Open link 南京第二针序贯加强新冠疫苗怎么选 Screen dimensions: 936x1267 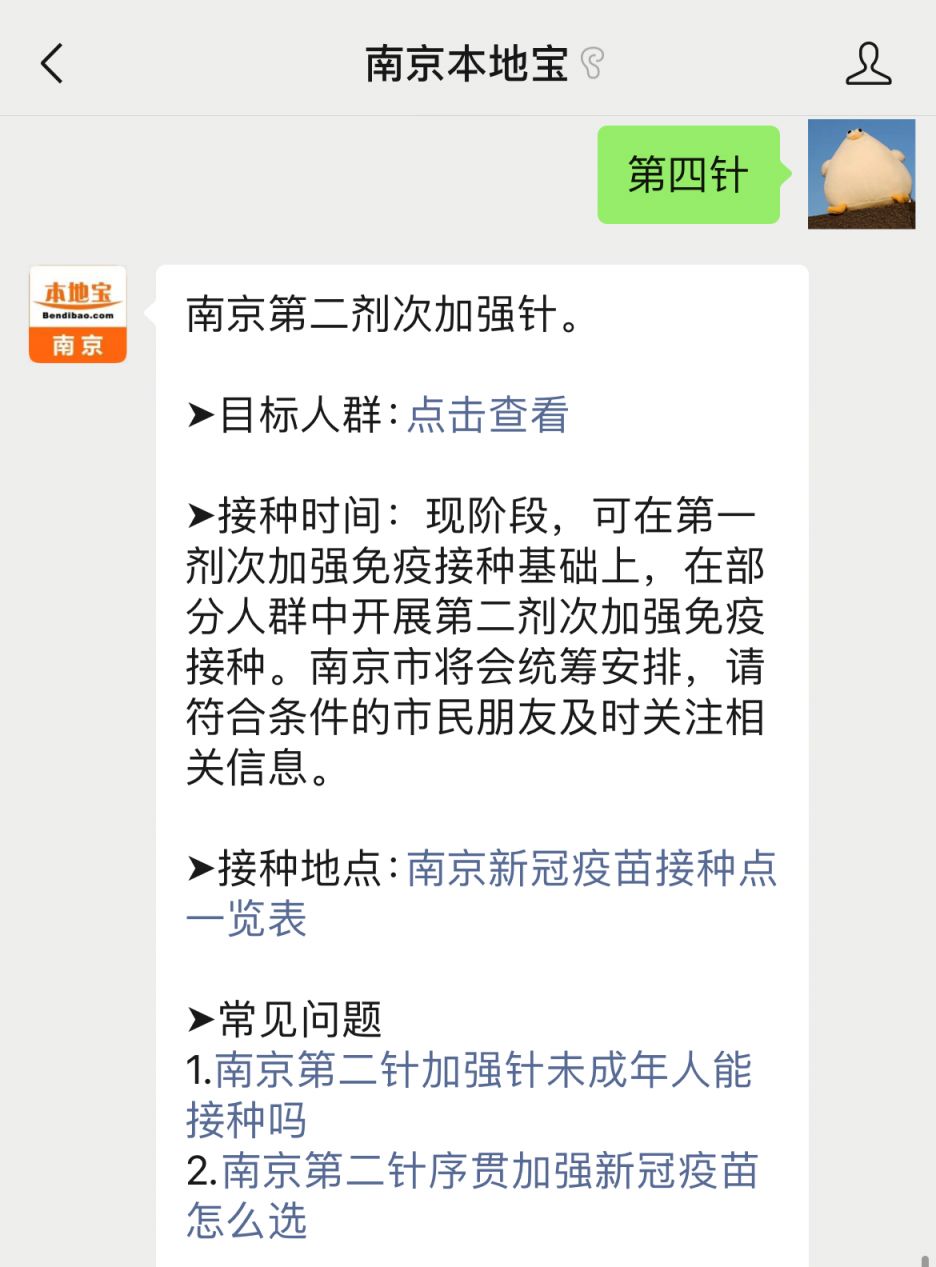coord(490,1171)
